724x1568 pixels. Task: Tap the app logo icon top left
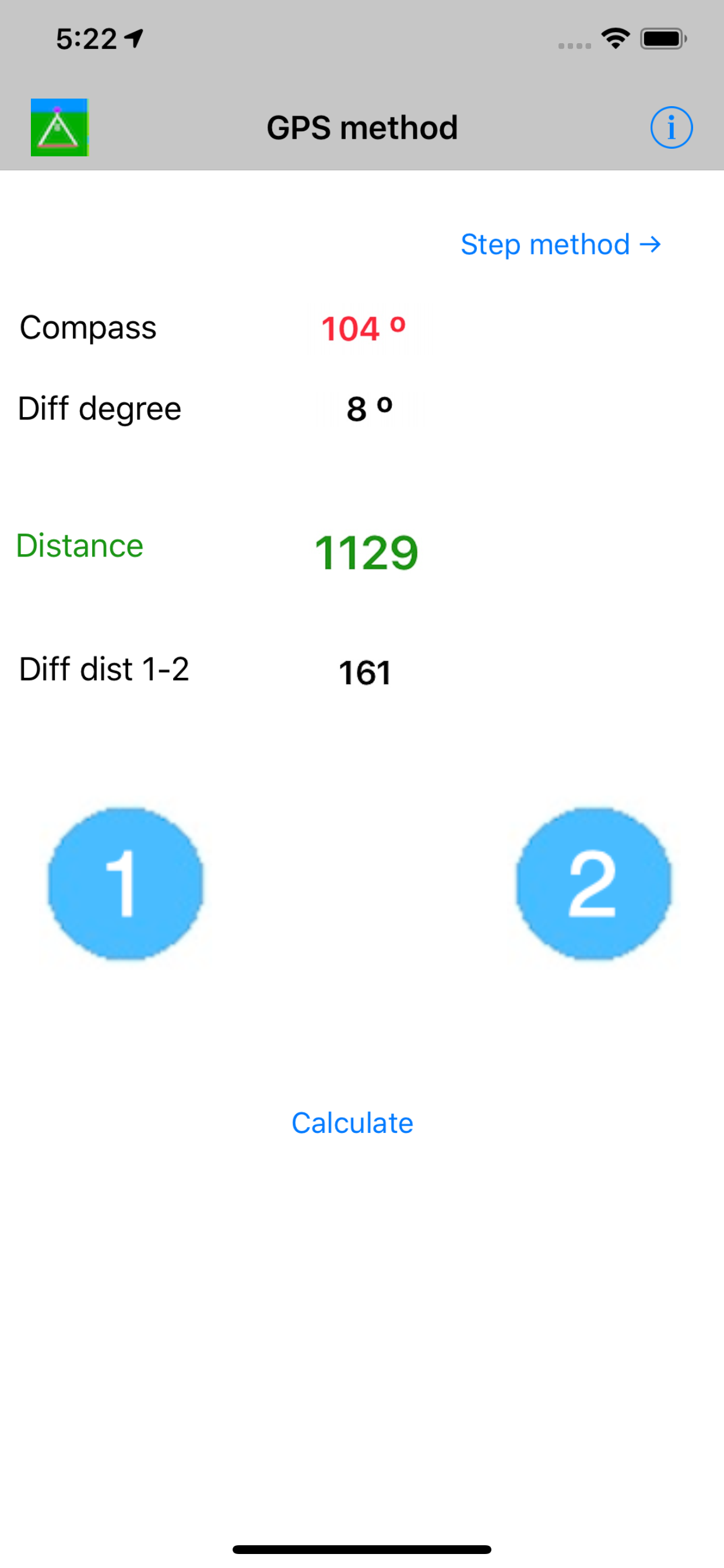click(59, 127)
